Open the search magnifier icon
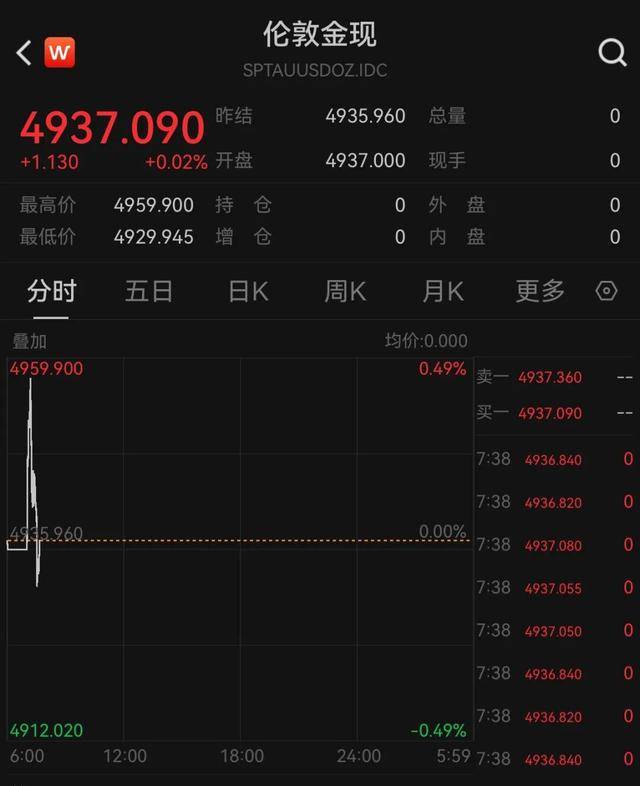 point(612,52)
